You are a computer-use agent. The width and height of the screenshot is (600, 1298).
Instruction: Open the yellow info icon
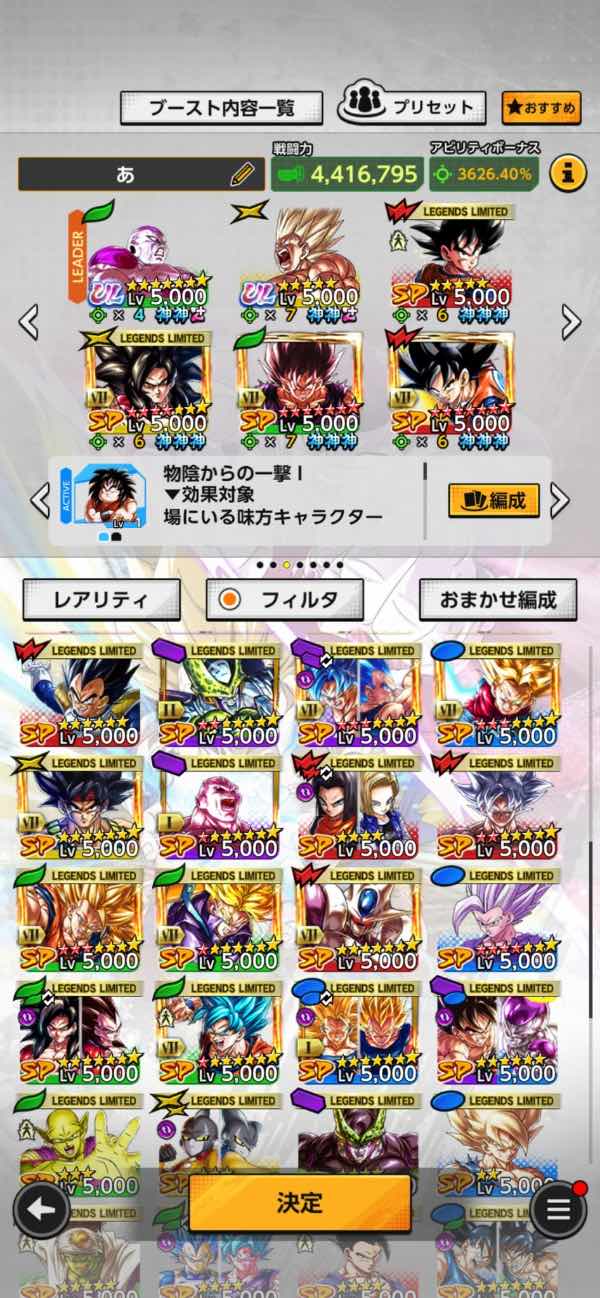pyautogui.click(x=567, y=173)
